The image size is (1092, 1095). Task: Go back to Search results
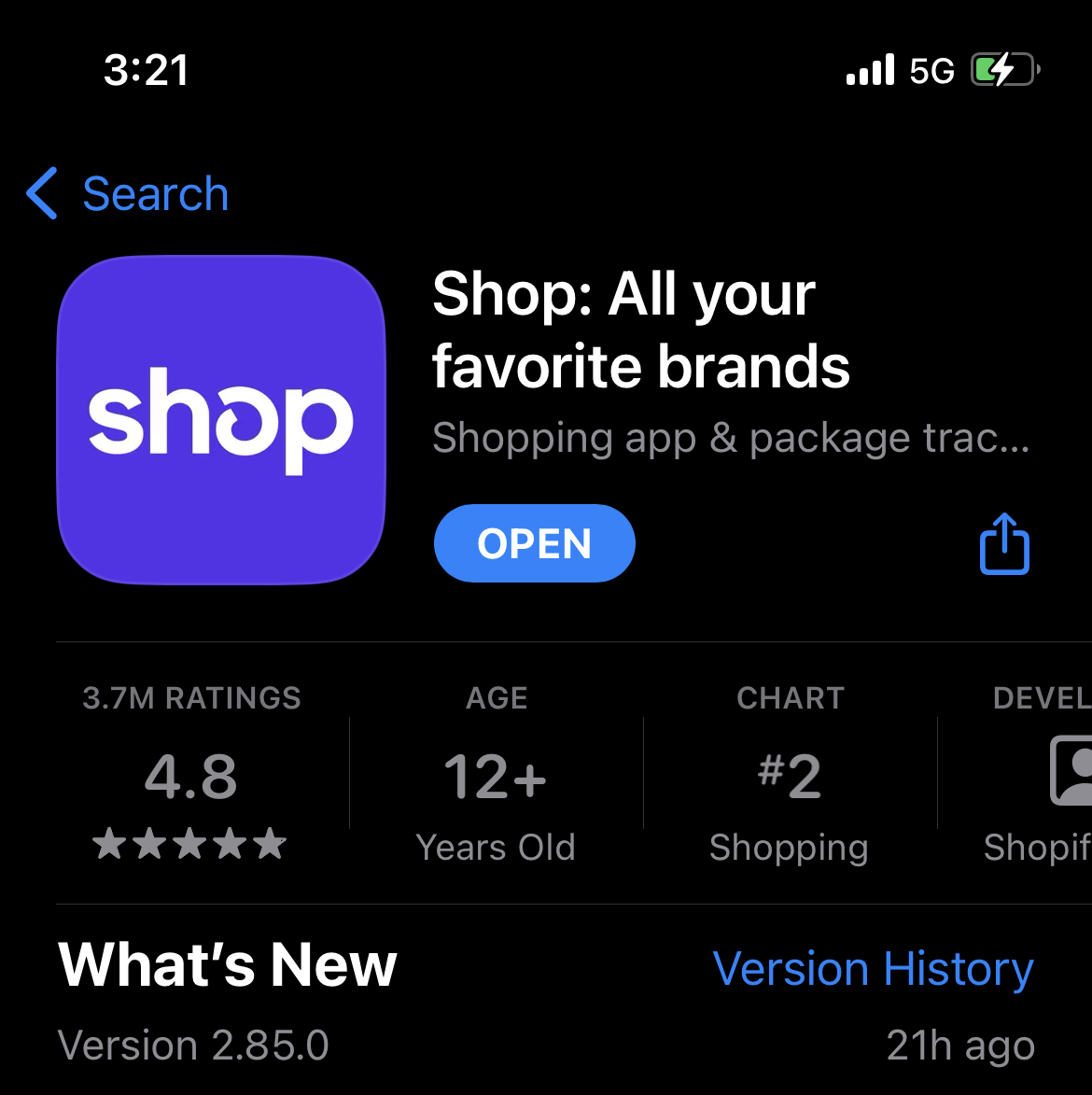(128, 194)
